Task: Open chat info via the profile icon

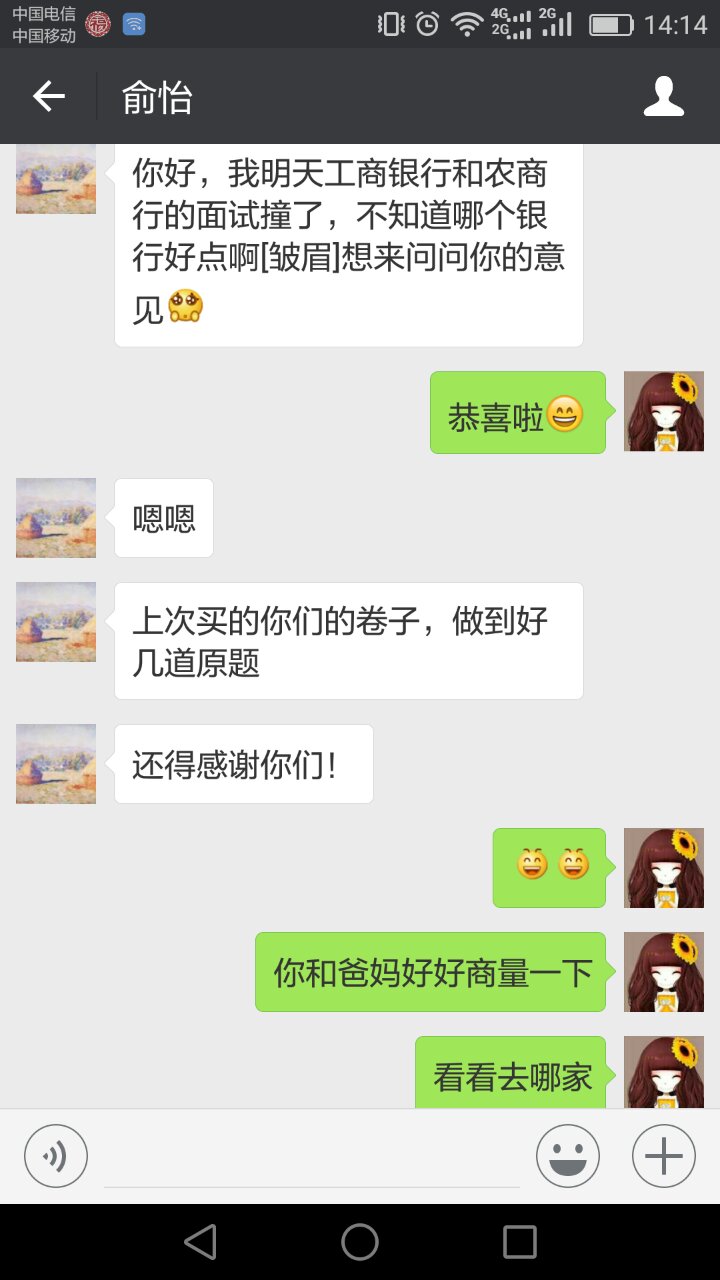Action: [663, 96]
